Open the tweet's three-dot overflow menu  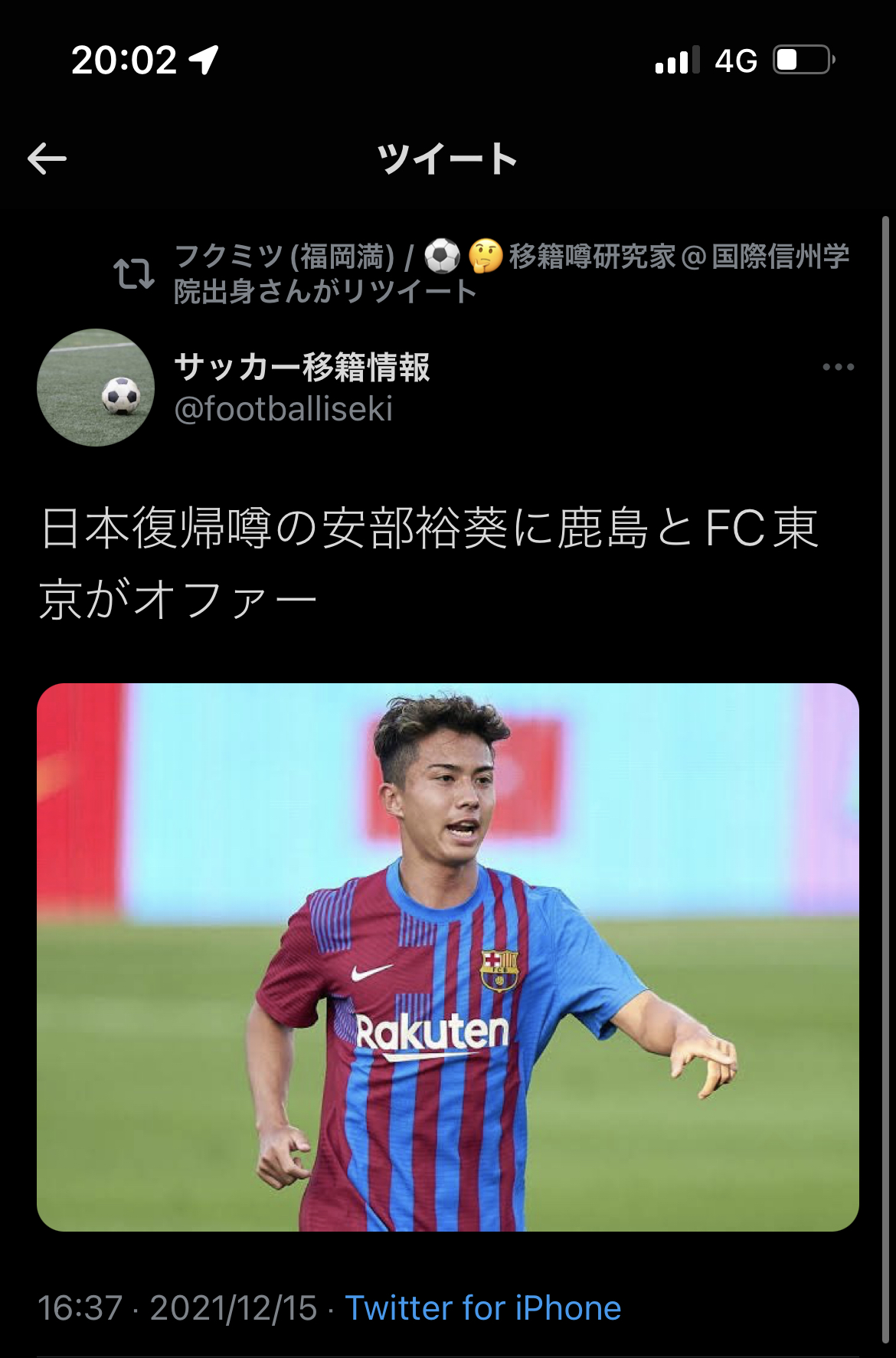838,368
